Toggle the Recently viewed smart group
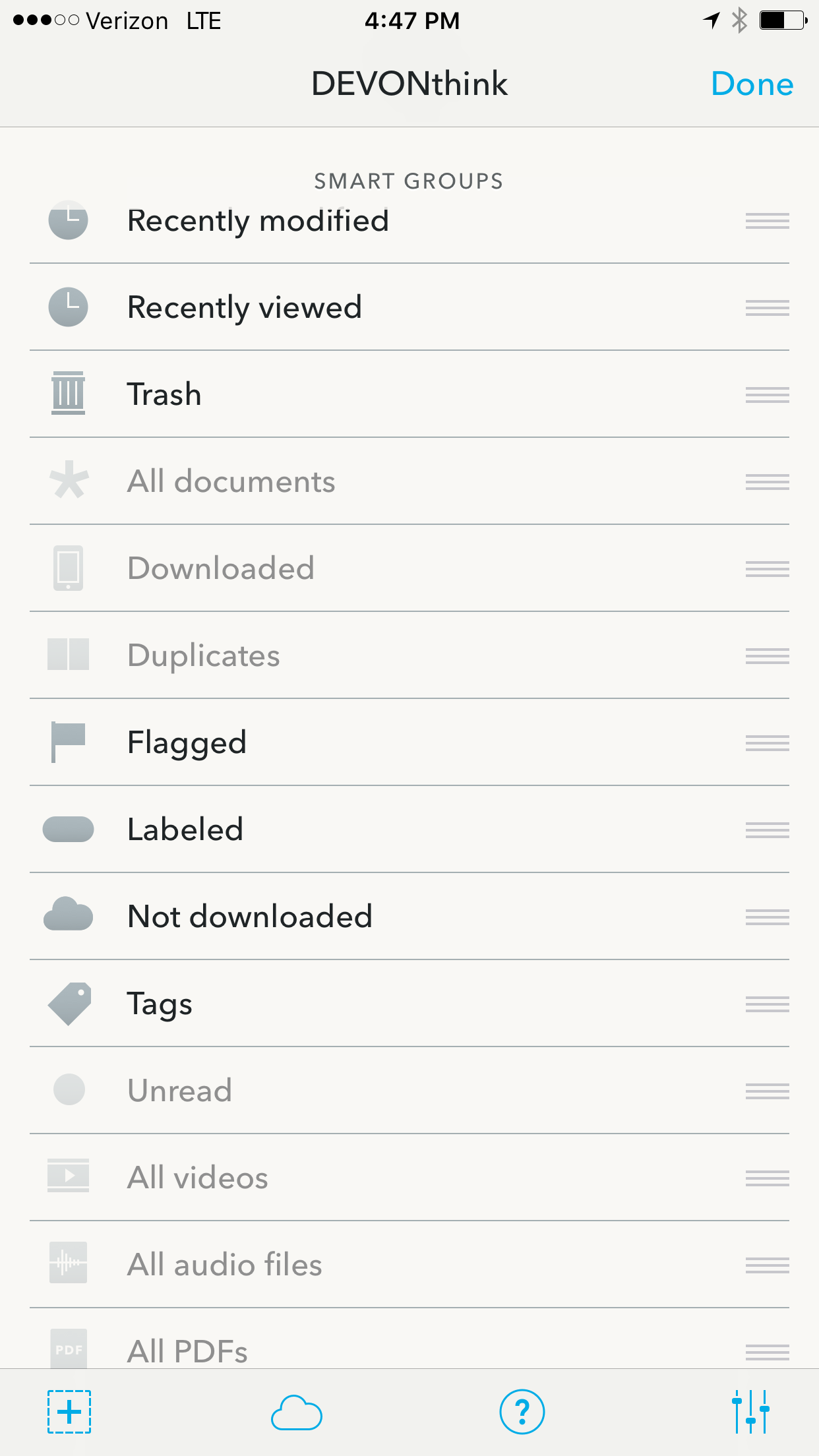The height and width of the screenshot is (1456, 819). (409, 307)
